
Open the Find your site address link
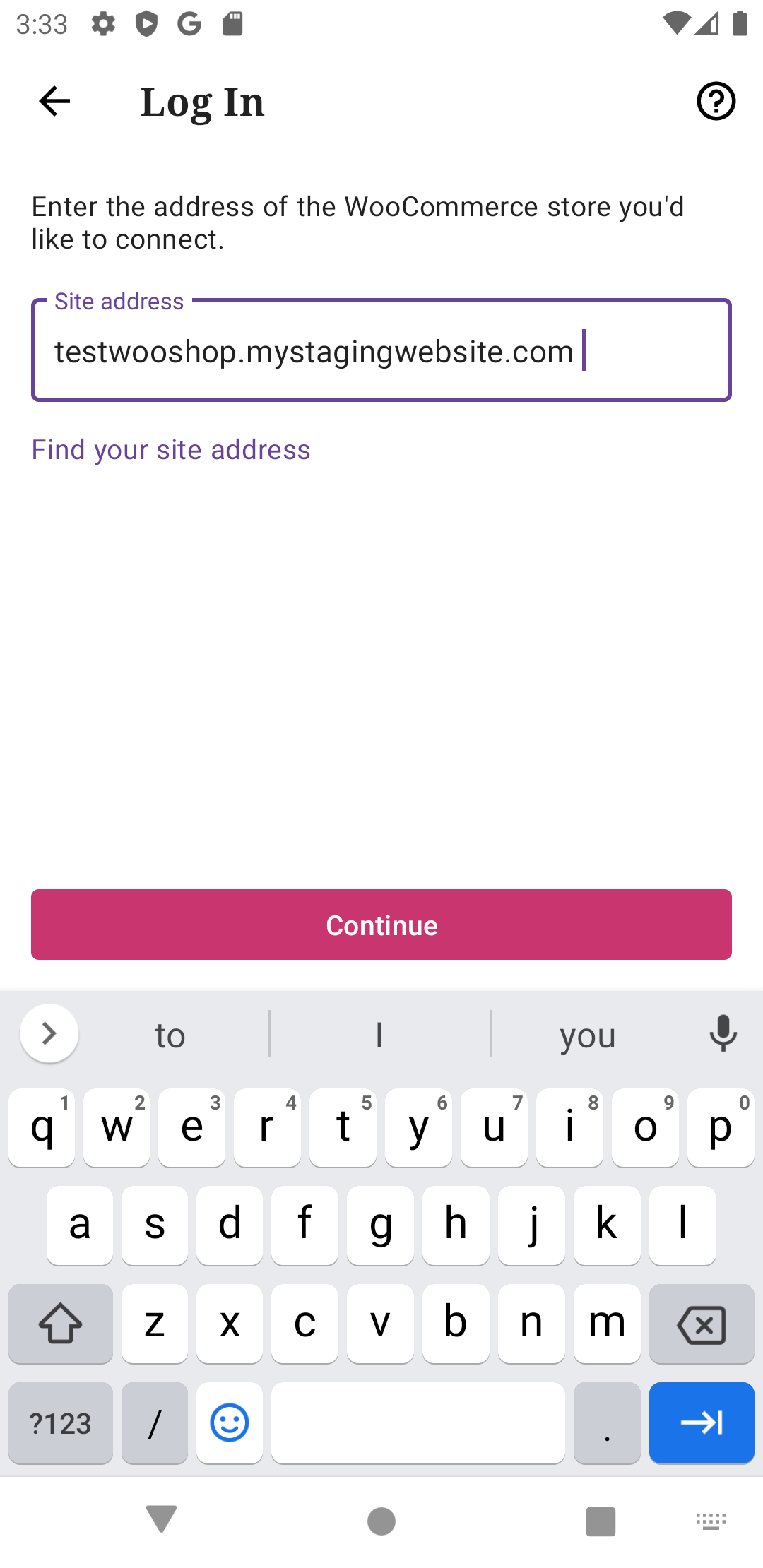coord(170,450)
